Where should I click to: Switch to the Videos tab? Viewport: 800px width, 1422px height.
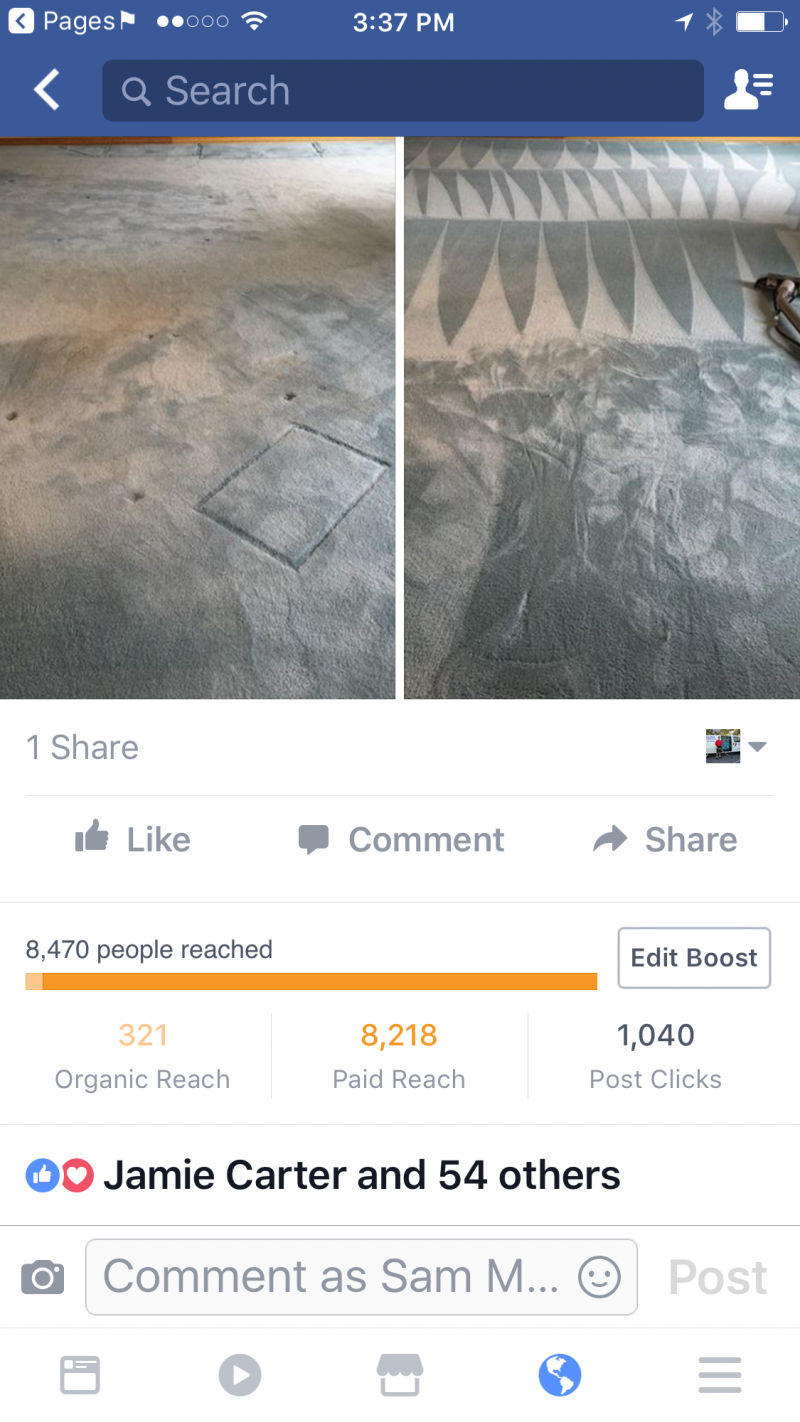click(240, 1375)
